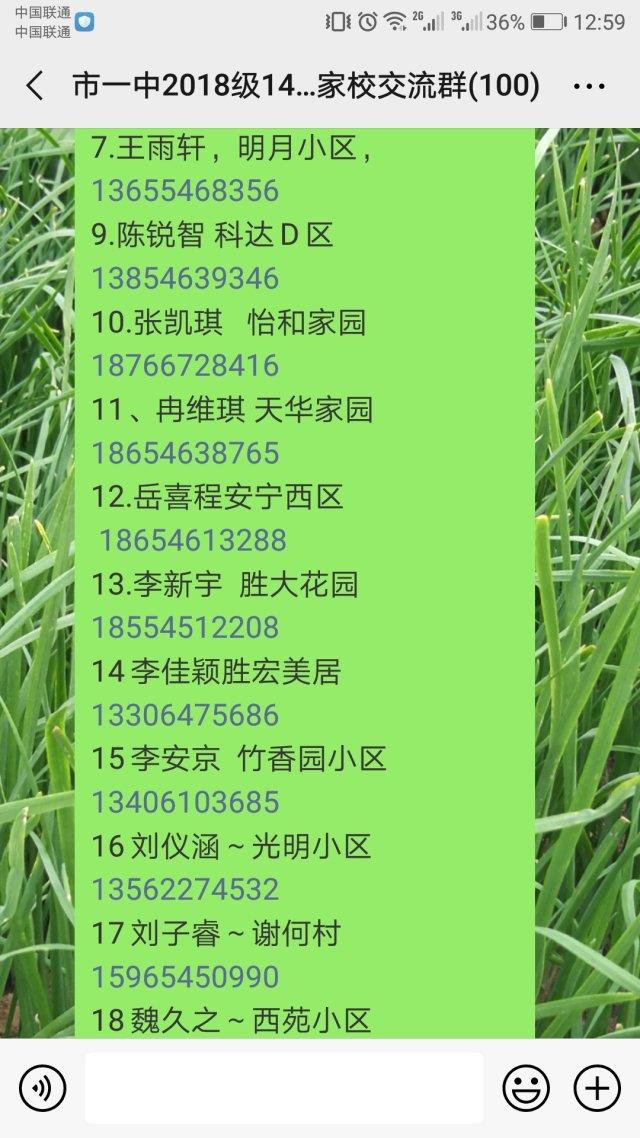
Task: Tap phone number 18654613288
Action: (x=193, y=540)
